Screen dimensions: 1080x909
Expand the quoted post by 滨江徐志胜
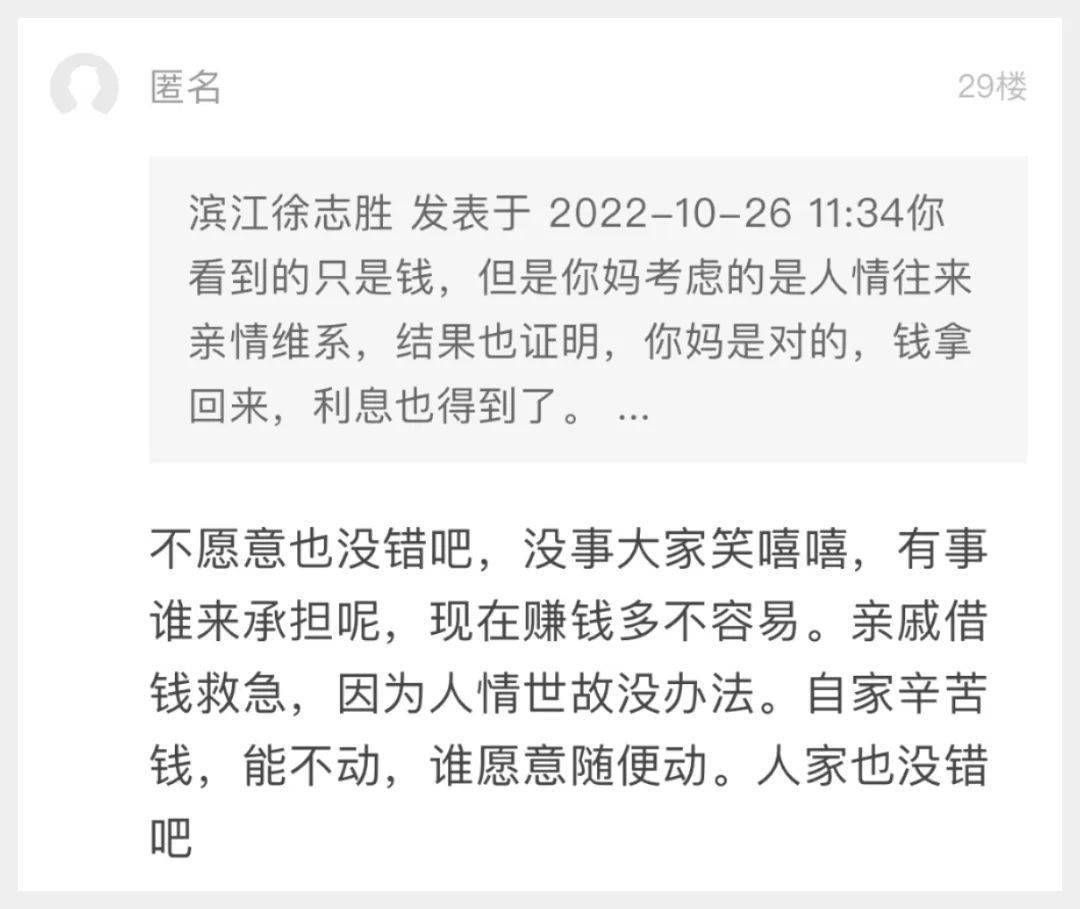(633, 410)
